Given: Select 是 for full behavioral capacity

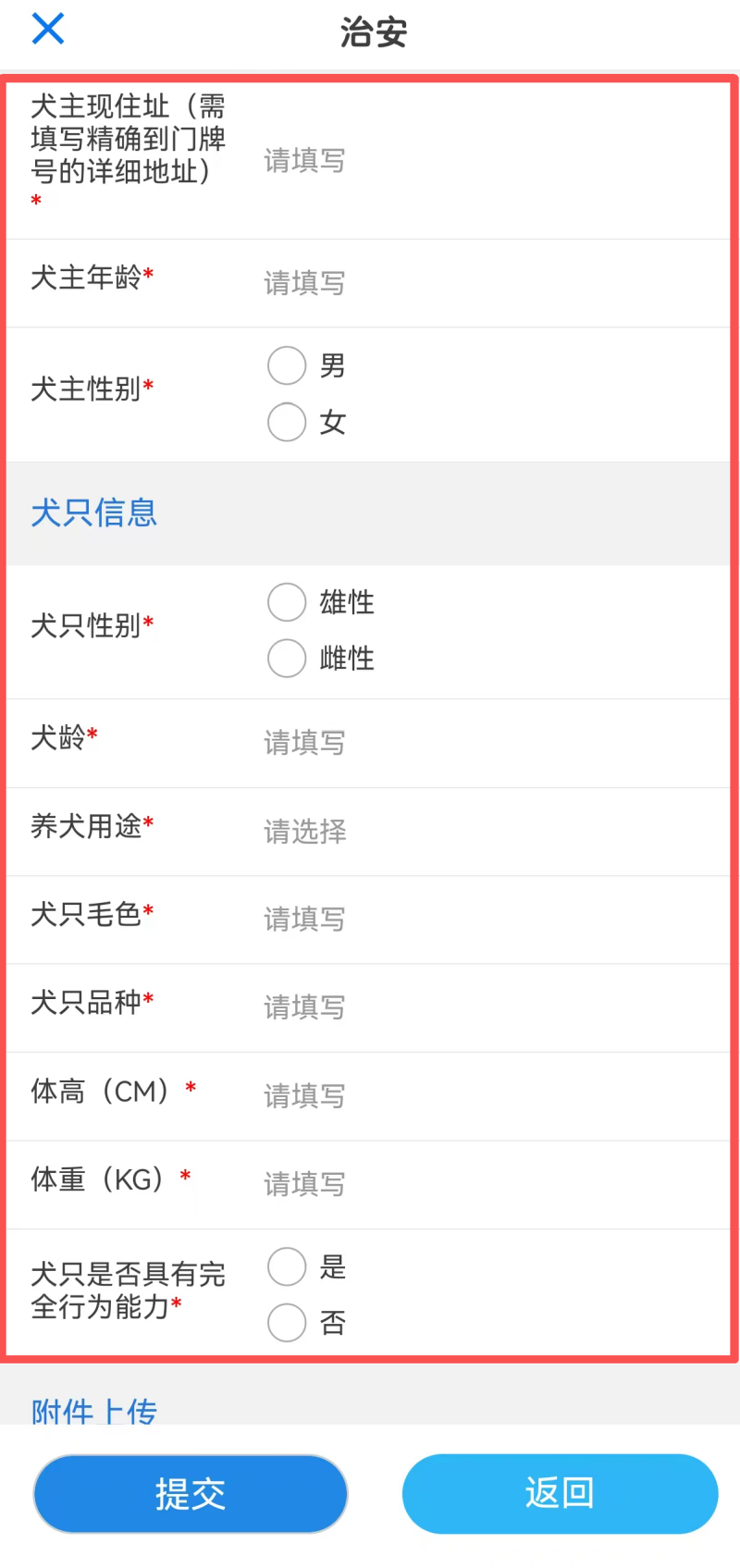Looking at the screenshot, I should (x=286, y=1266).
